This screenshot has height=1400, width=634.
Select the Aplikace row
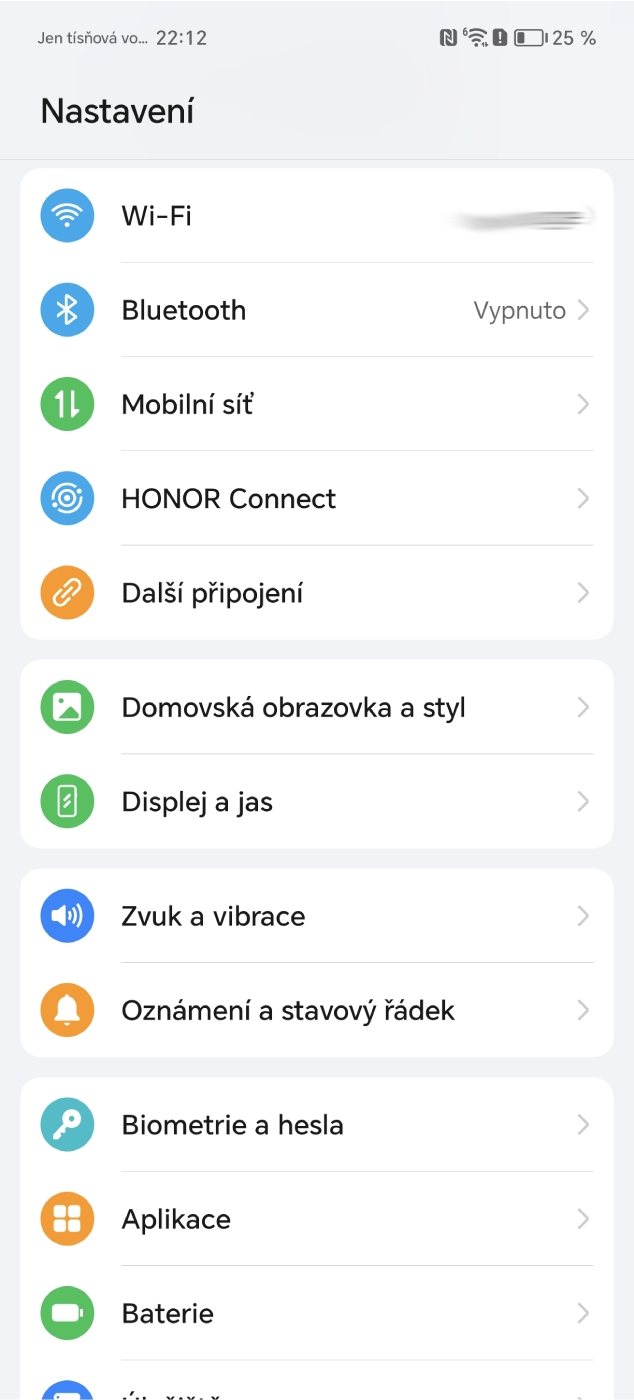pyautogui.click(x=317, y=1219)
